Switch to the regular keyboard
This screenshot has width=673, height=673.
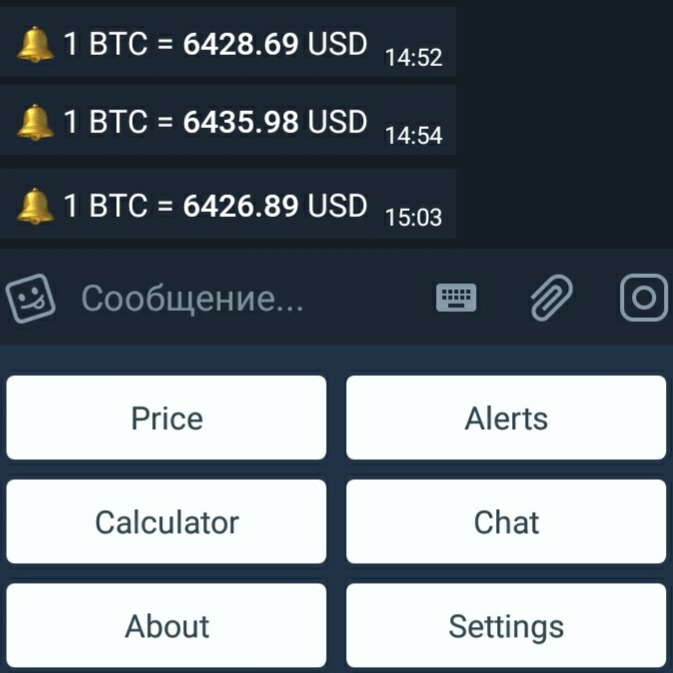point(457,297)
